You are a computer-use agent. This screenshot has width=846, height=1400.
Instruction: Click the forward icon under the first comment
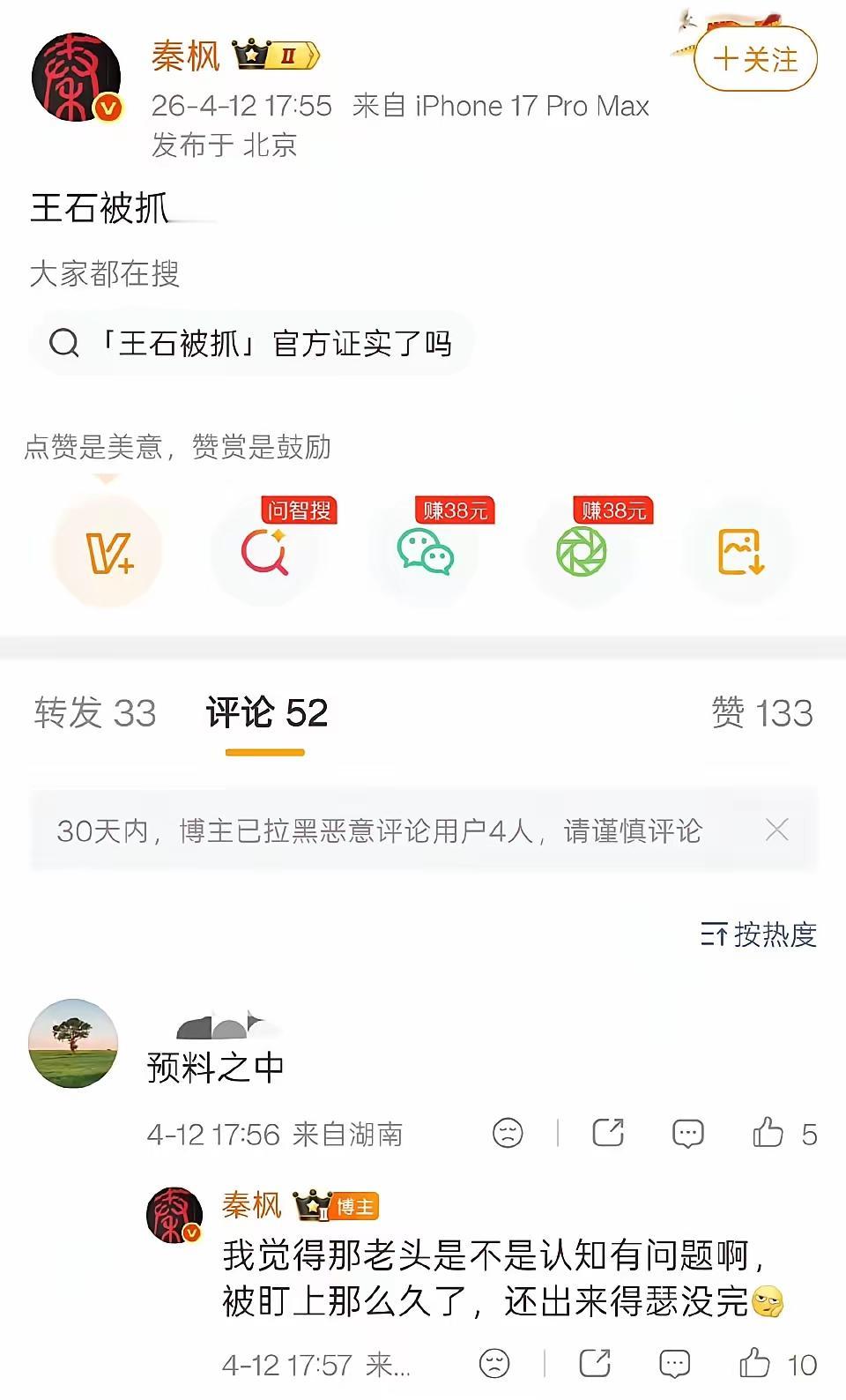tap(606, 1133)
